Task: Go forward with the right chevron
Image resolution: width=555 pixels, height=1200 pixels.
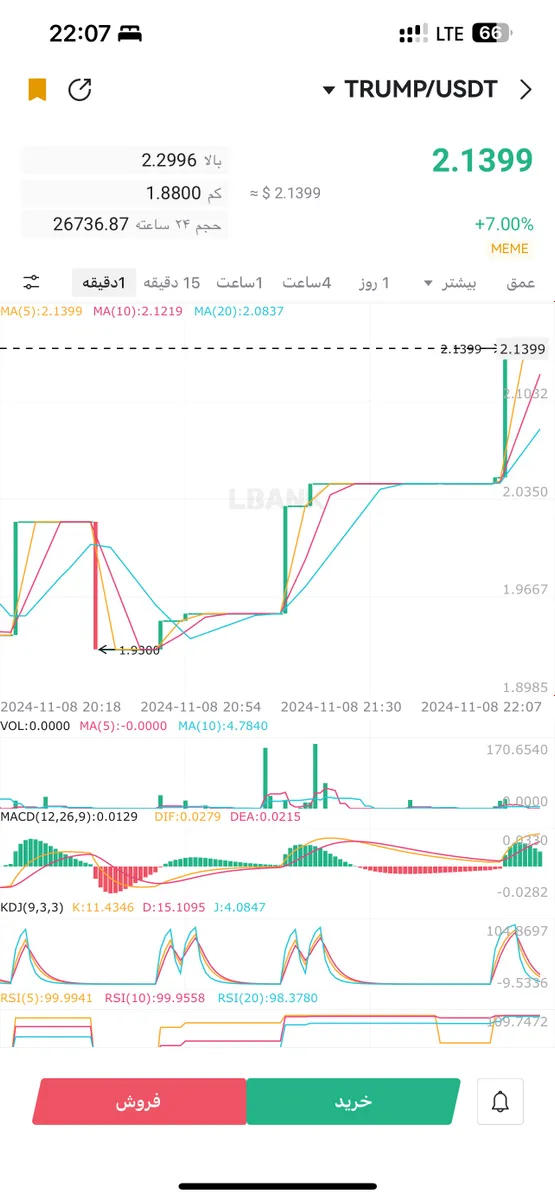Action: pos(526,89)
